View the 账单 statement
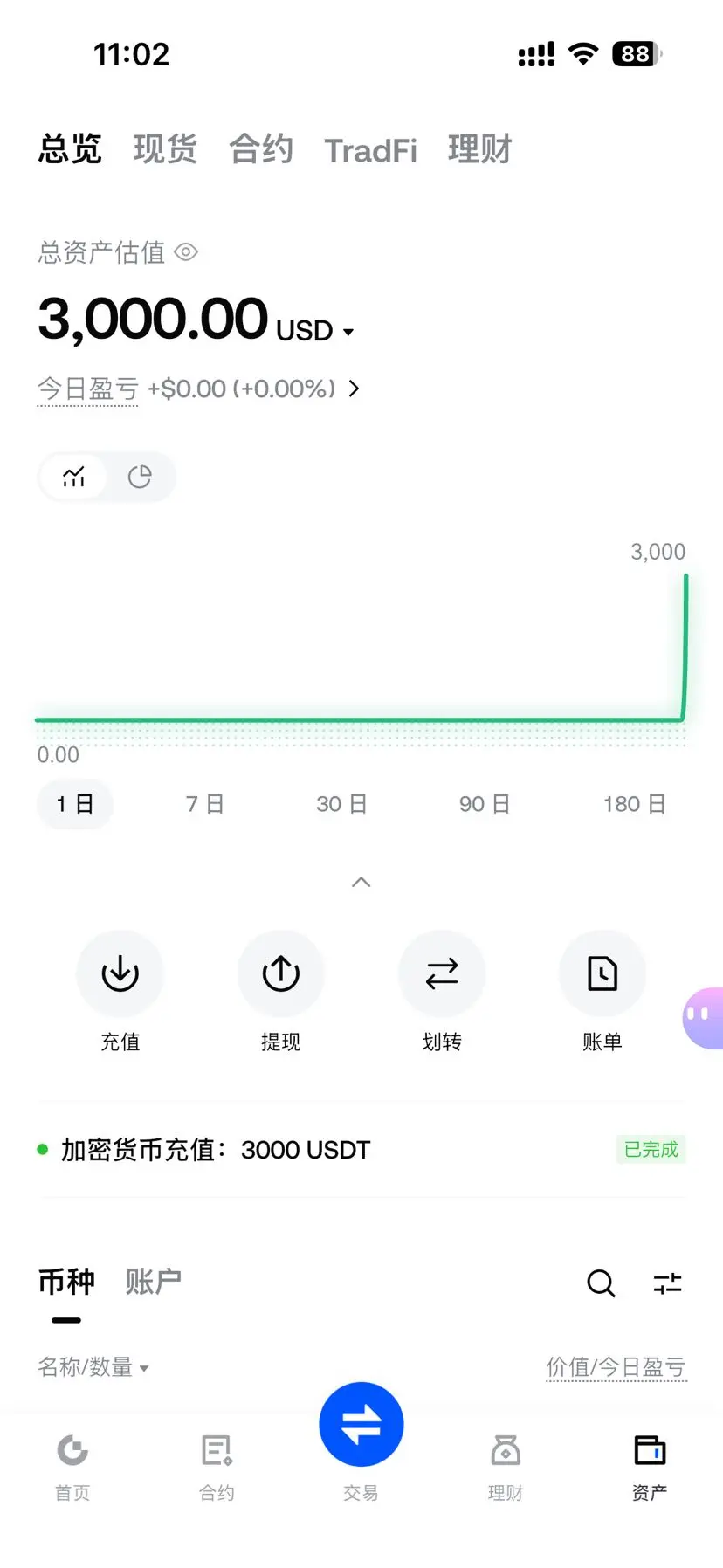This screenshot has height=1568, width=723. pos(602,974)
